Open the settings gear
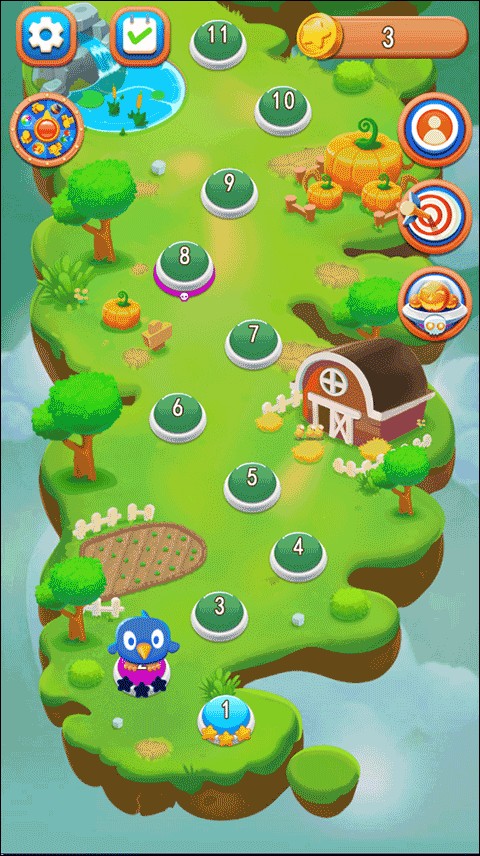Viewport: 480px width, 856px height. (46, 35)
